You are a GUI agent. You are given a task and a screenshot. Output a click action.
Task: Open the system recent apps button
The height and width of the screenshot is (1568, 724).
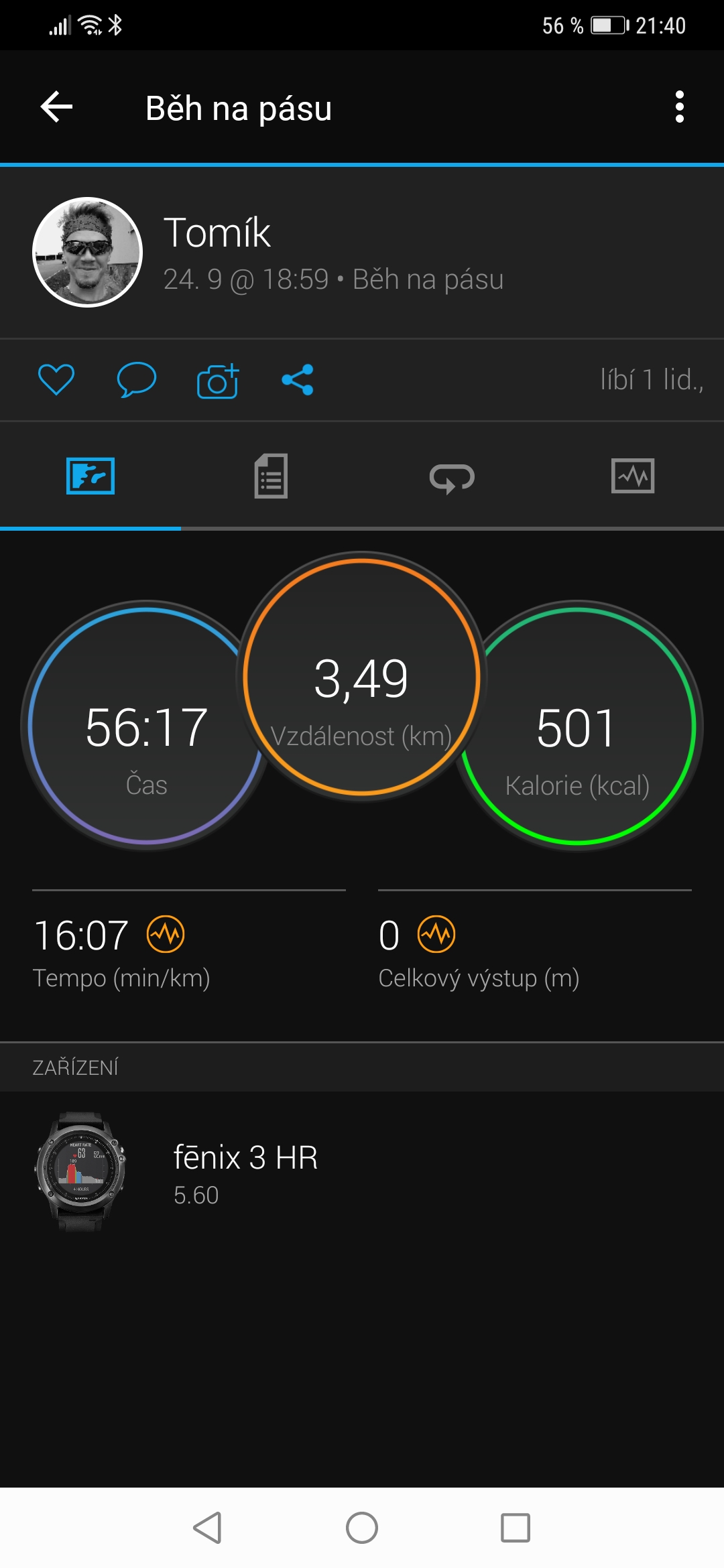516,1528
